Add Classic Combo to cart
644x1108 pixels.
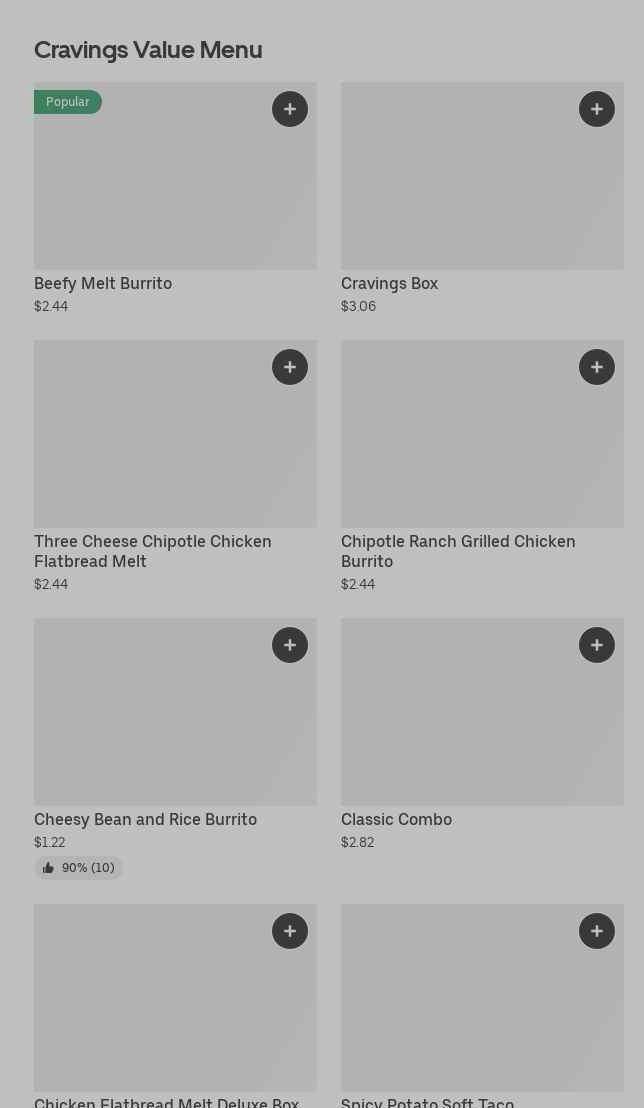[597, 645]
